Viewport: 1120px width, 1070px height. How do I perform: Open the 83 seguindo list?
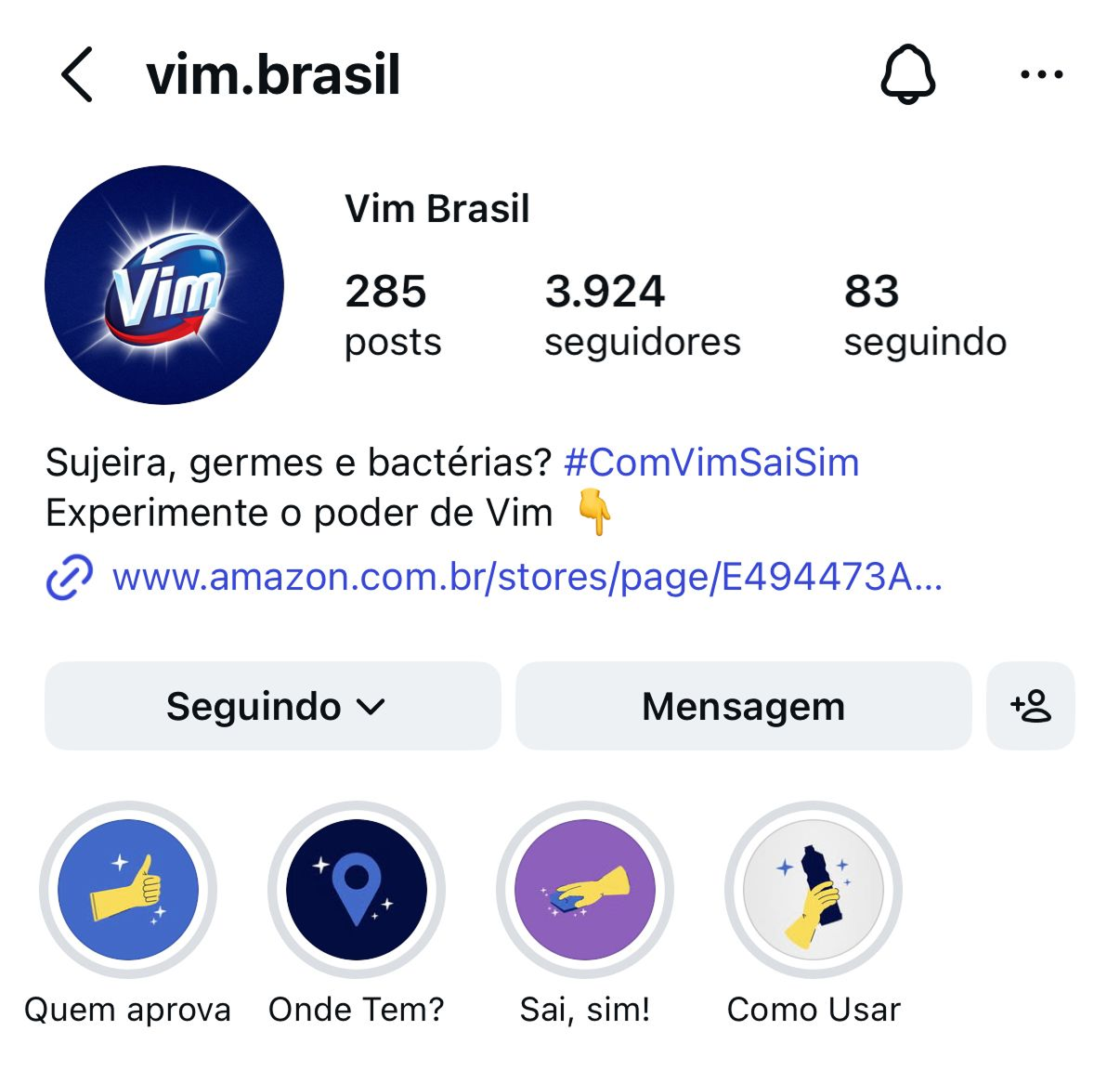(924, 316)
